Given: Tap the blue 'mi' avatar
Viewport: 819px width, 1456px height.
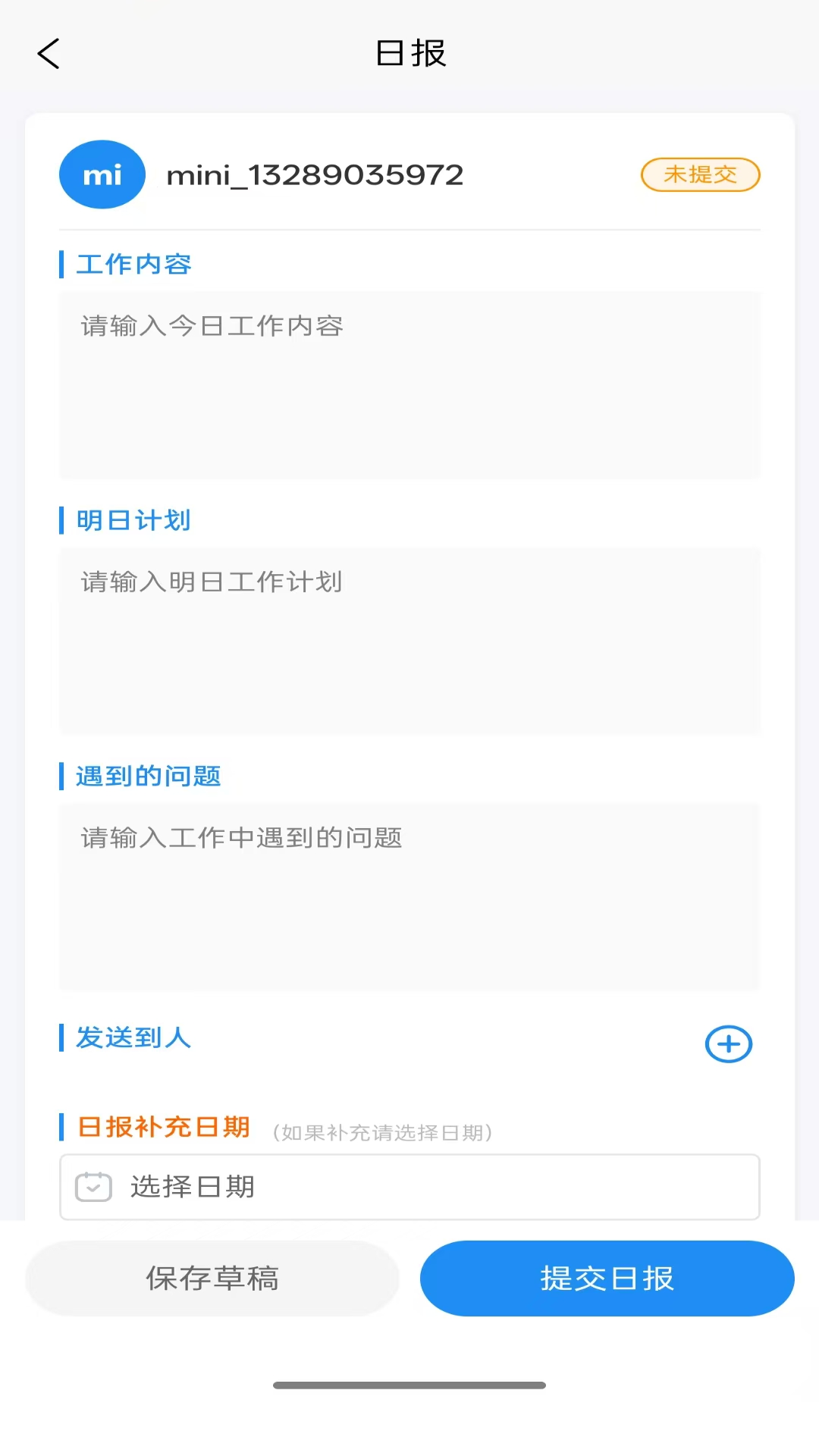Looking at the screenshot, I should [x=102, y=174].
